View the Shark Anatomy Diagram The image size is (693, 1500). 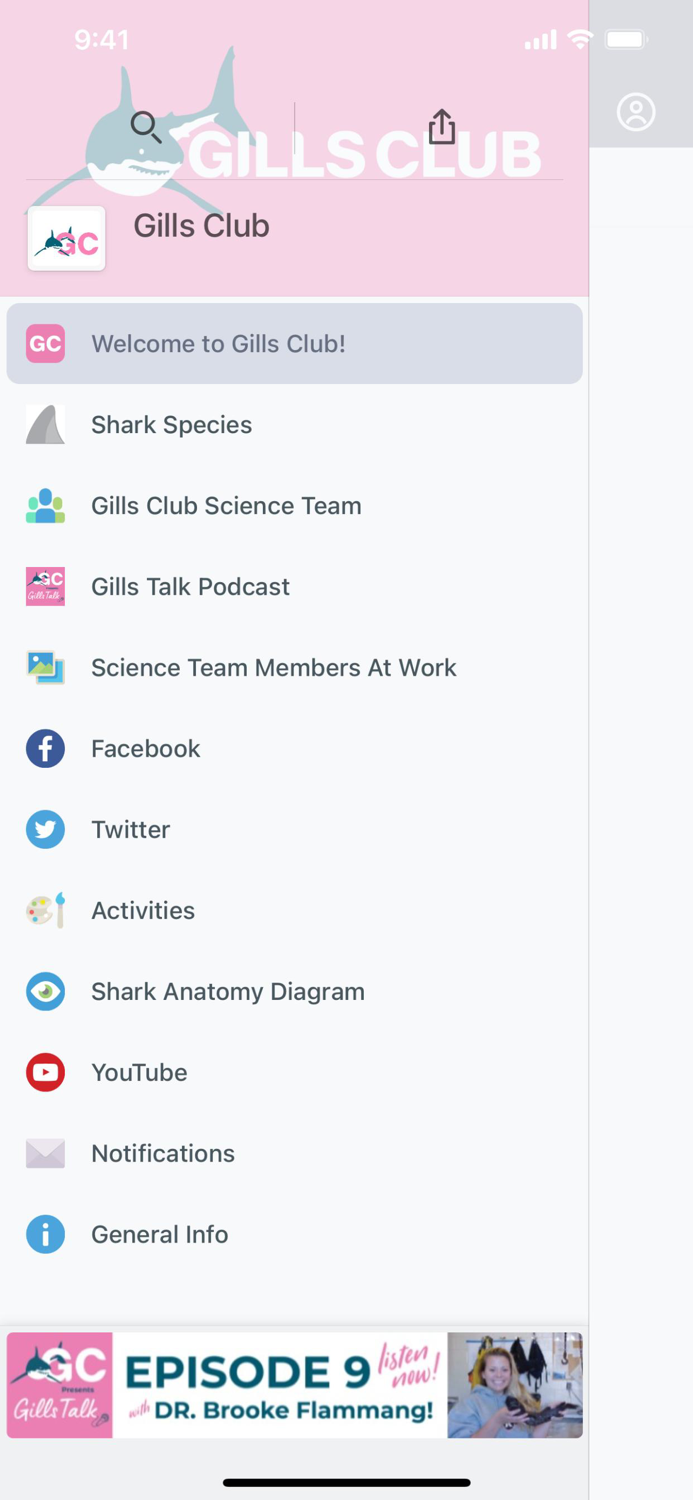[x=227, y=992]
